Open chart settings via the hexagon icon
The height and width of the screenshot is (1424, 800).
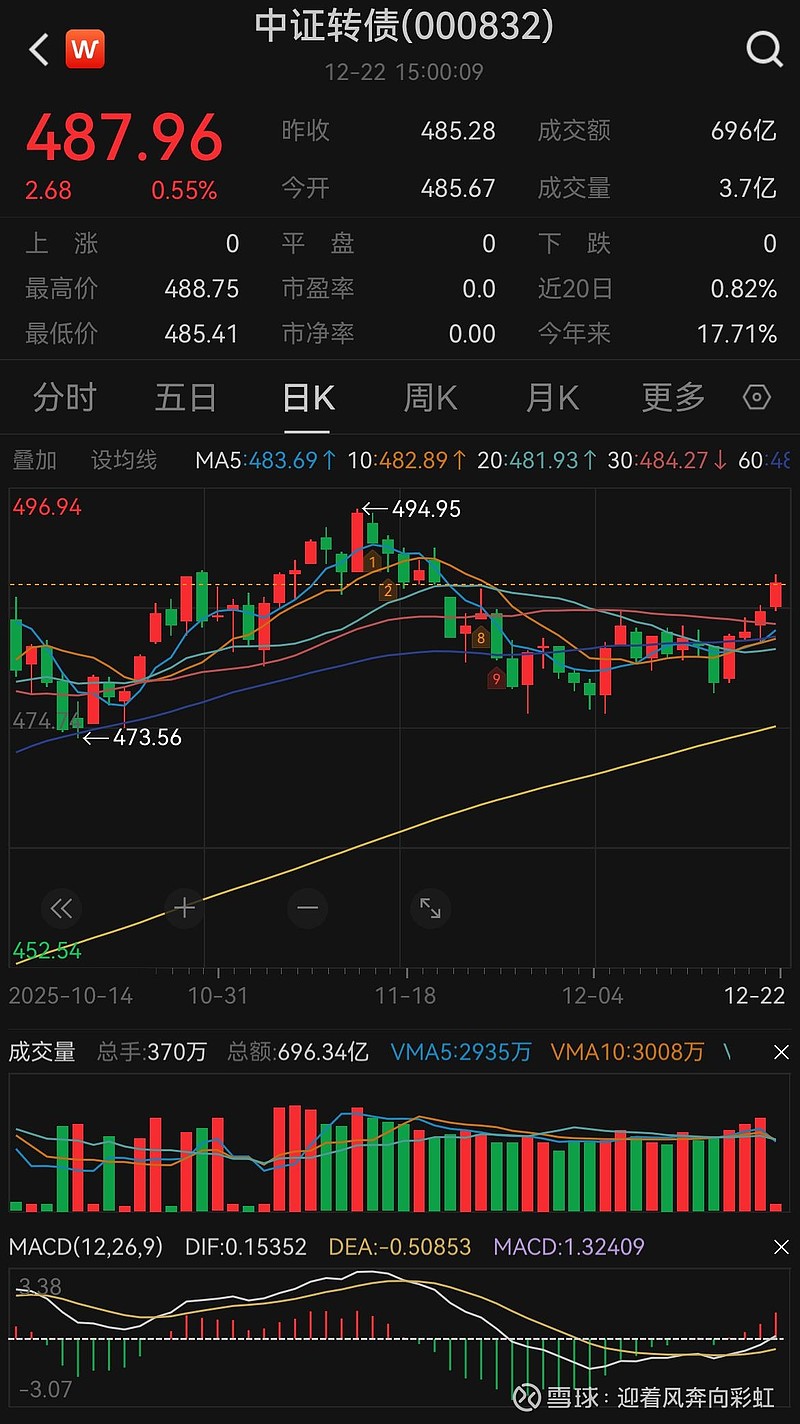click(757, 397)
